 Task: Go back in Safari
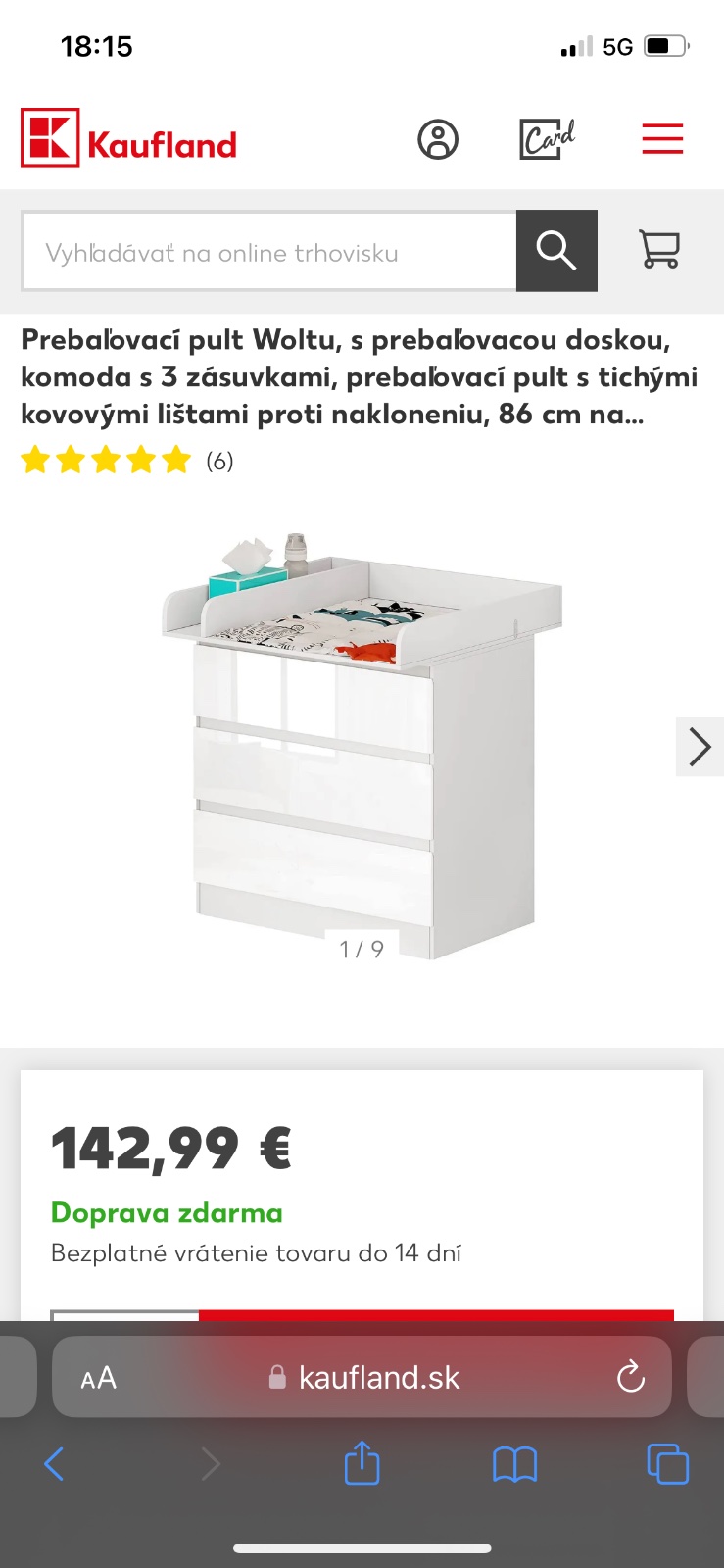click(54, 1465)
